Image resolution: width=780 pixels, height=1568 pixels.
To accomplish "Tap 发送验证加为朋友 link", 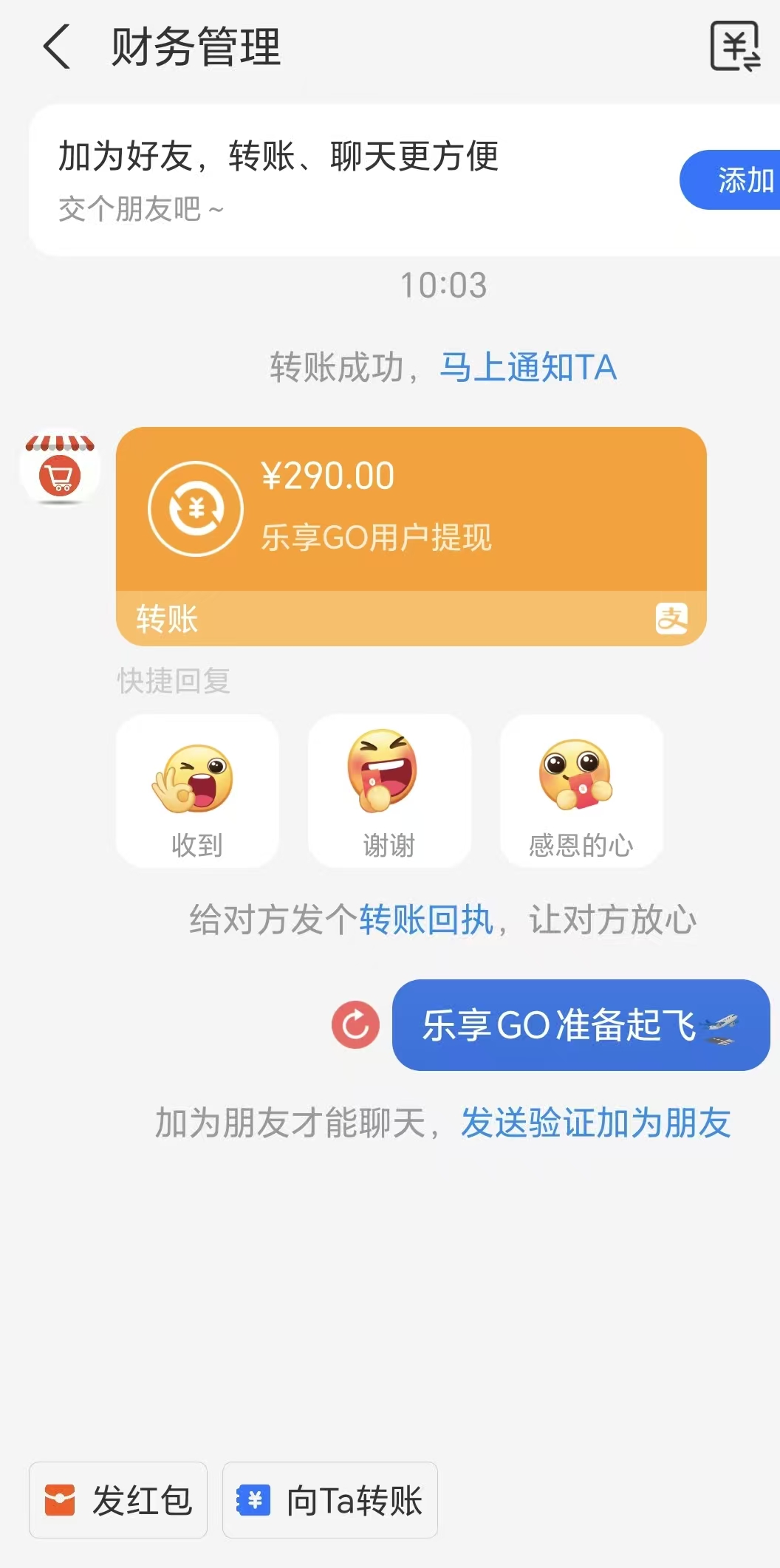I will tap(596, 1123).
